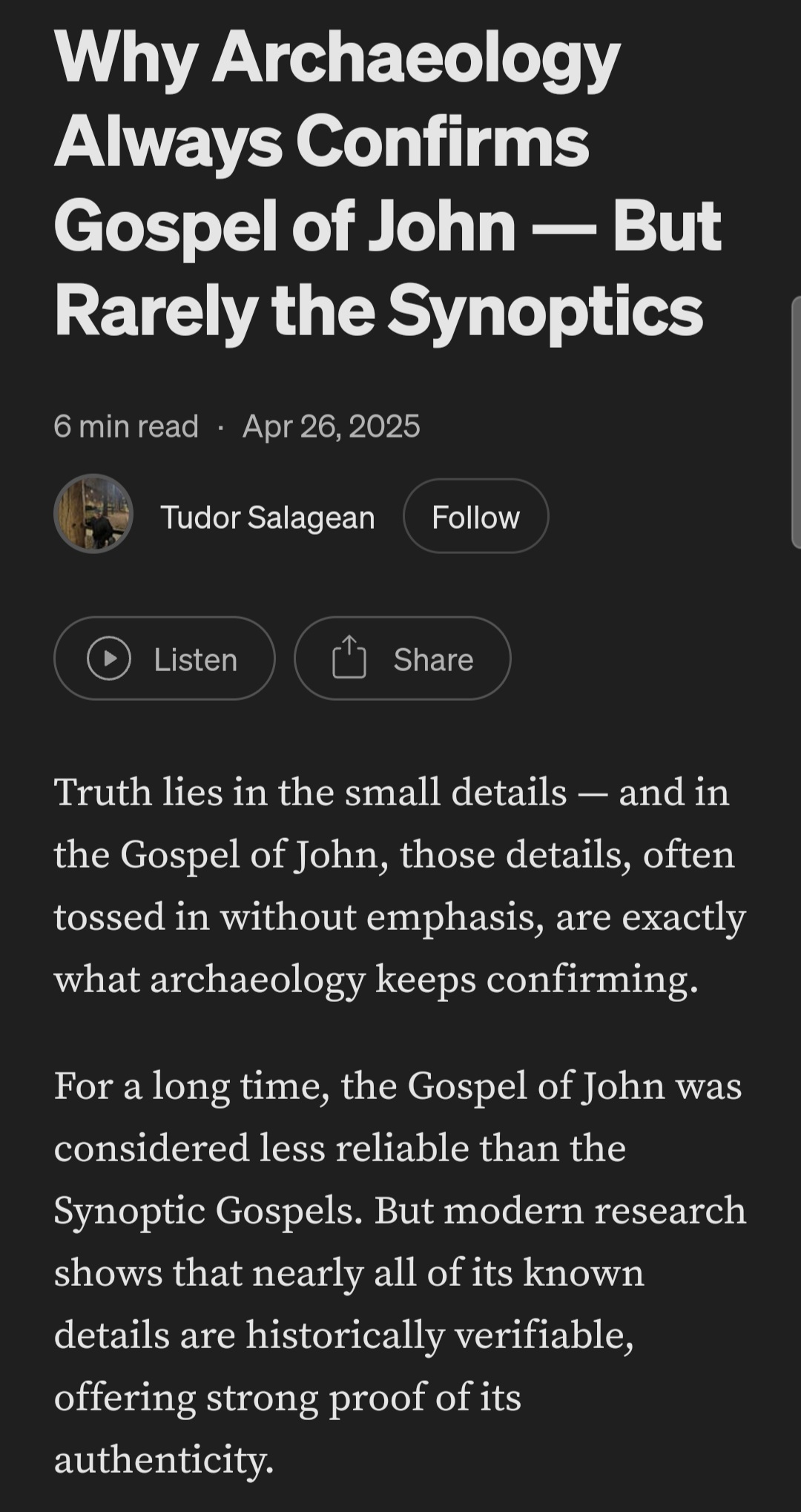Open the author name Tudor Salagean

click(x=268, y=517)
